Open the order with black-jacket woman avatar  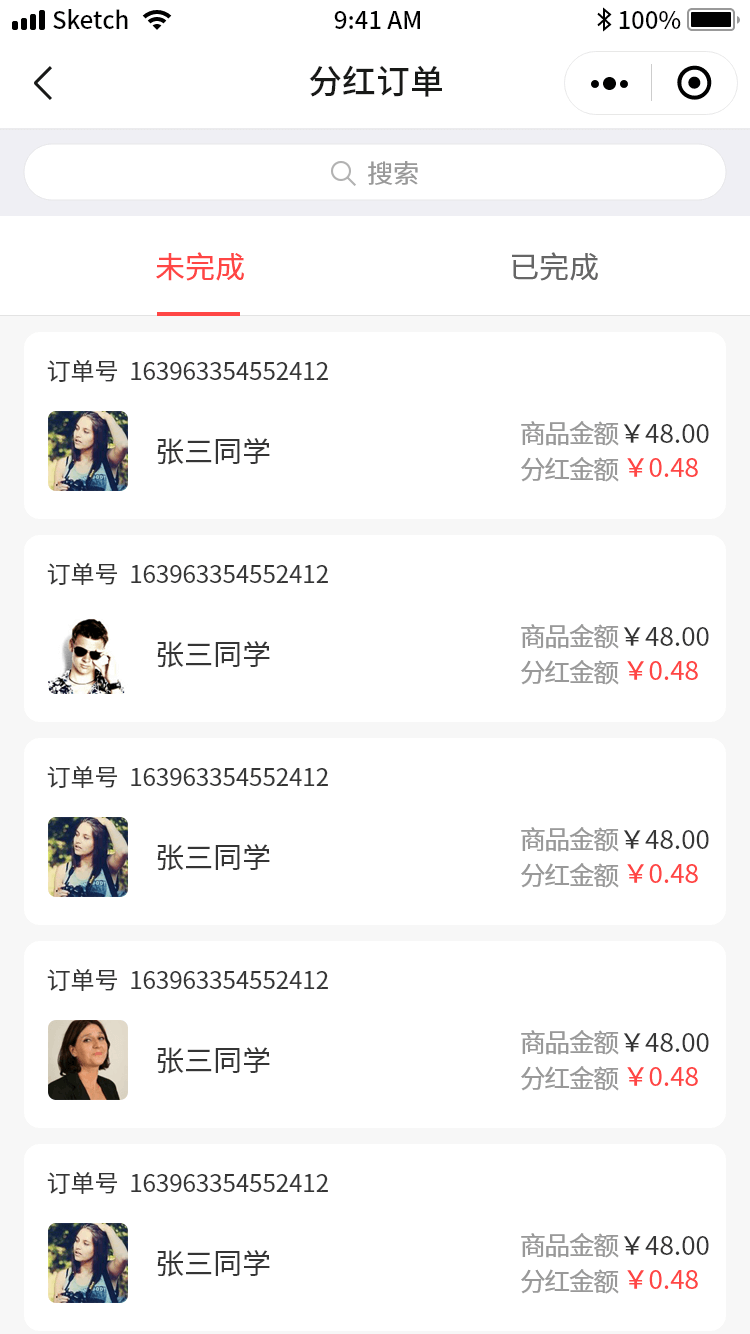(375, 1034)
